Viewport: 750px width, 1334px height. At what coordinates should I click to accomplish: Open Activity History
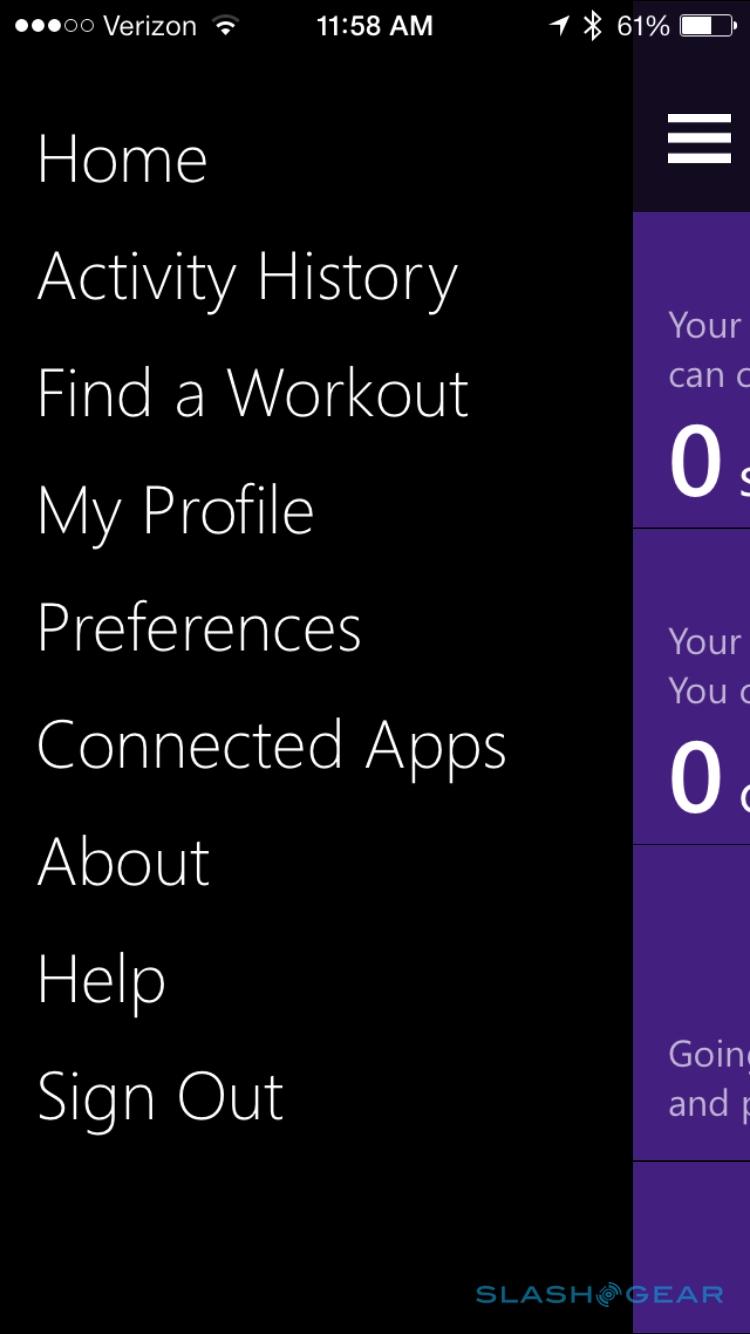(247, 277)
